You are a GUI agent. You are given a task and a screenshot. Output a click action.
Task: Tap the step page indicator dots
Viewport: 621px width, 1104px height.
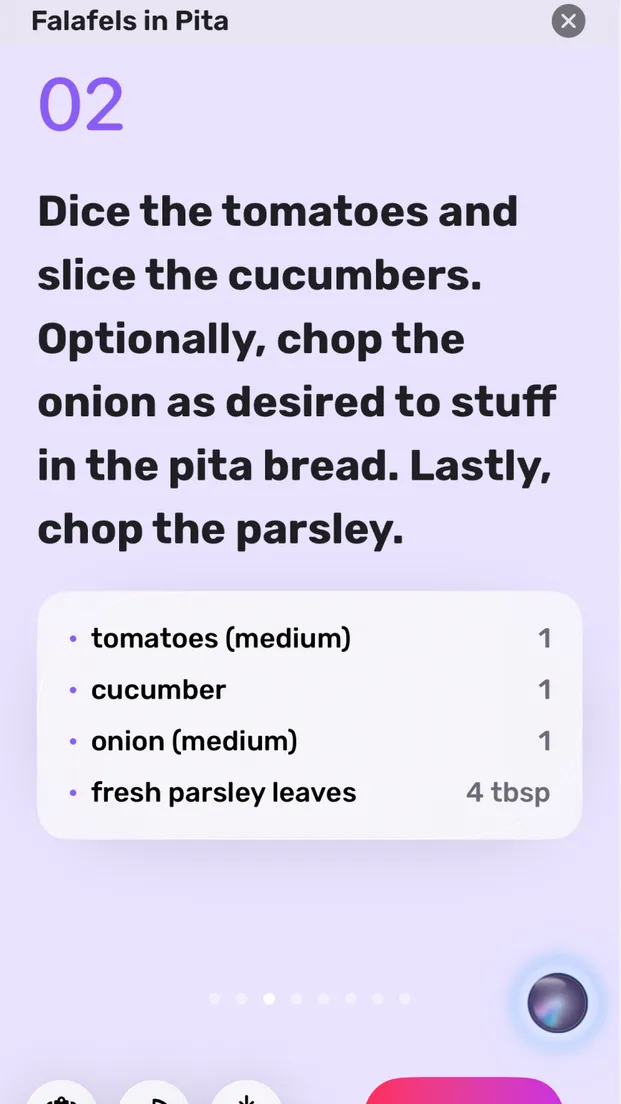[309, 998]
